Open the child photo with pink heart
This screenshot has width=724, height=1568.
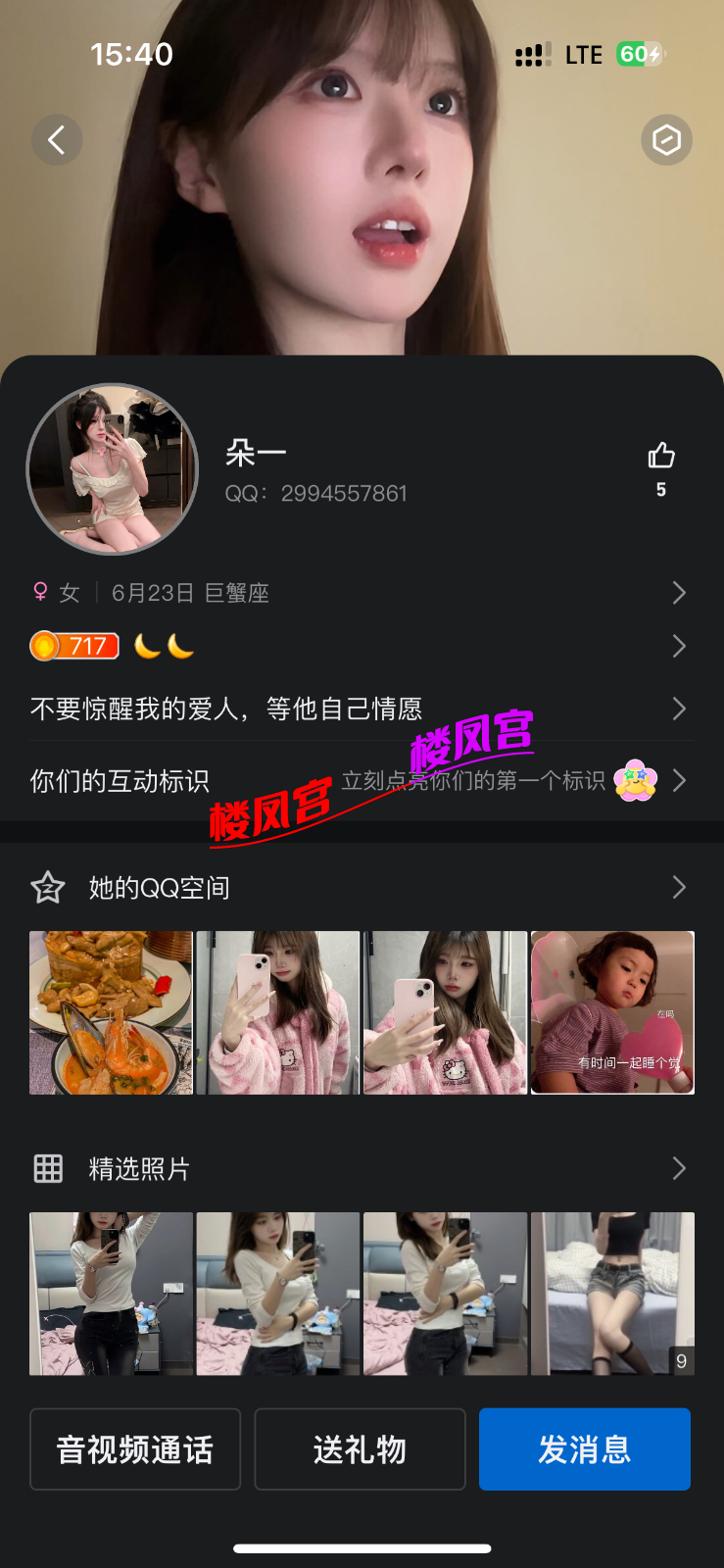612,1012
